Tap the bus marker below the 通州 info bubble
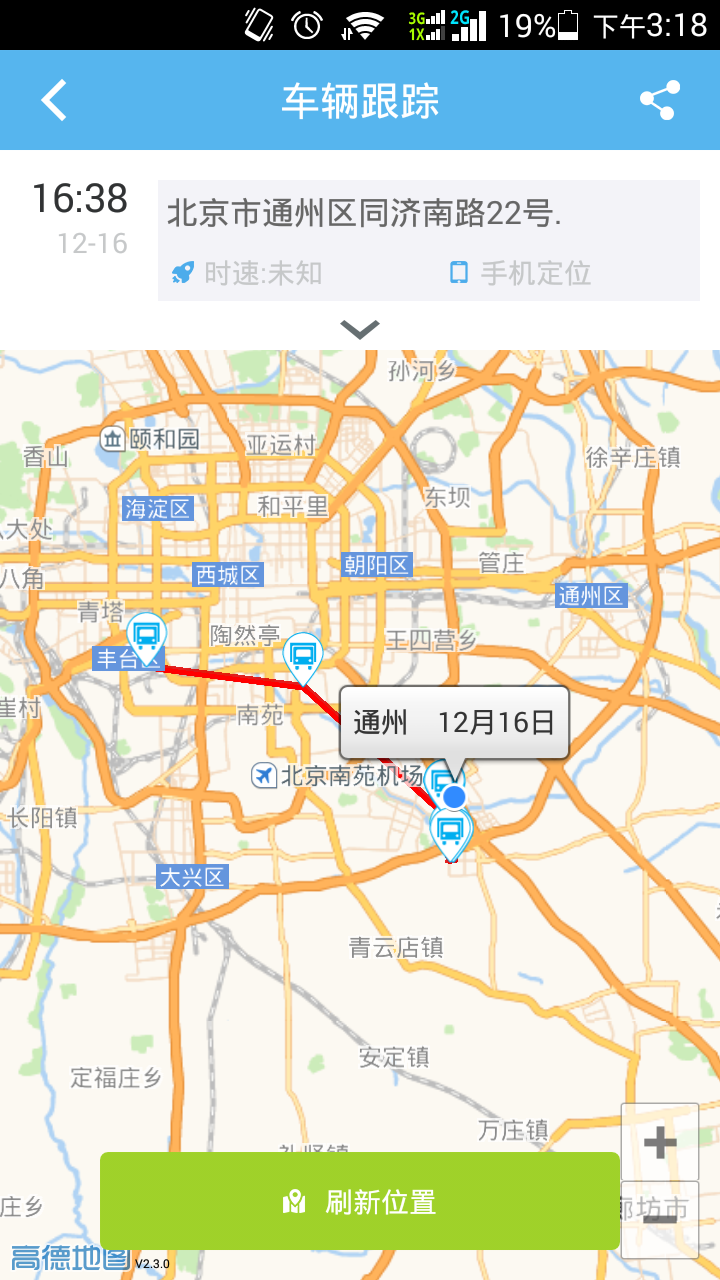This screenshot has height=1280, width=720. [452, 828]
